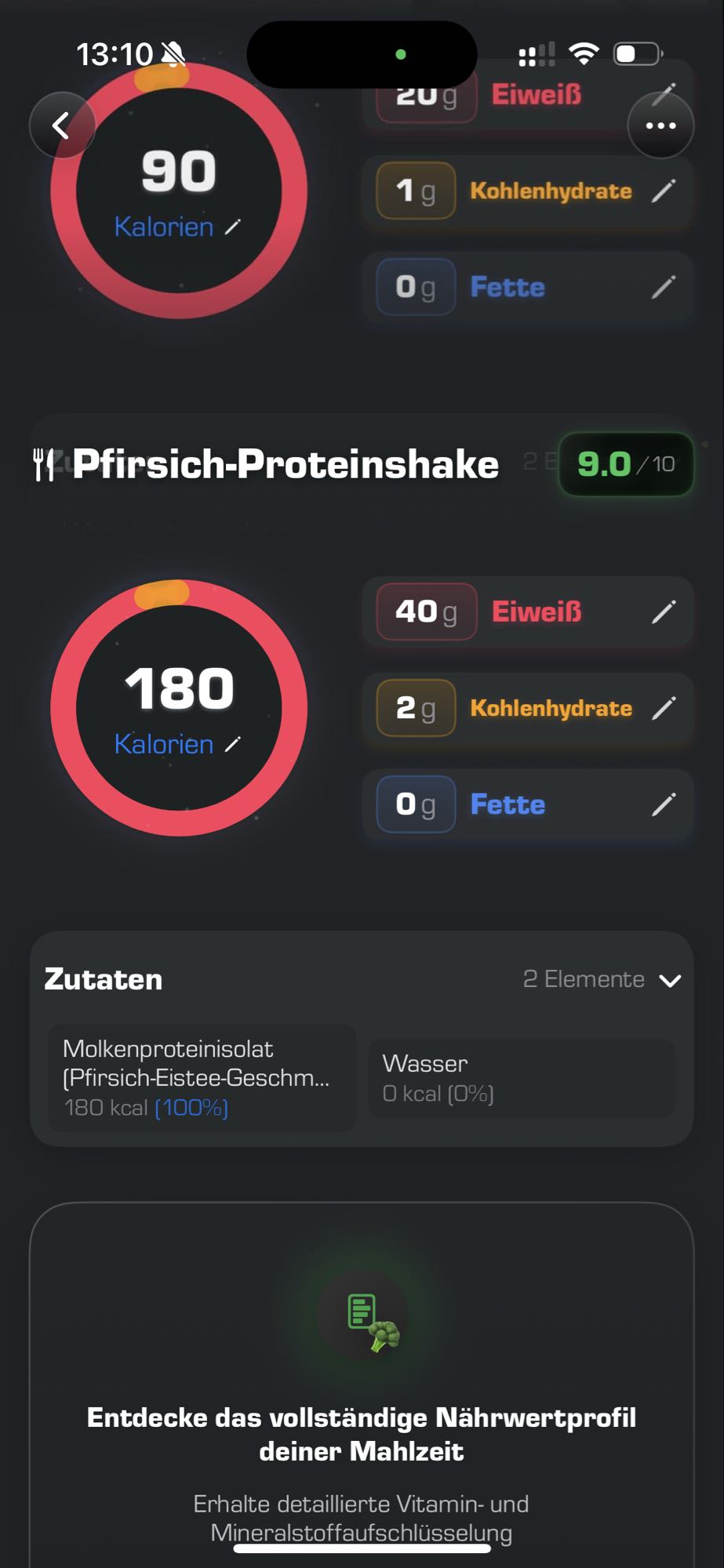Edit the 90 Kalorien value with pencil icon
The image size is (724, 1568).
[232, 226]
